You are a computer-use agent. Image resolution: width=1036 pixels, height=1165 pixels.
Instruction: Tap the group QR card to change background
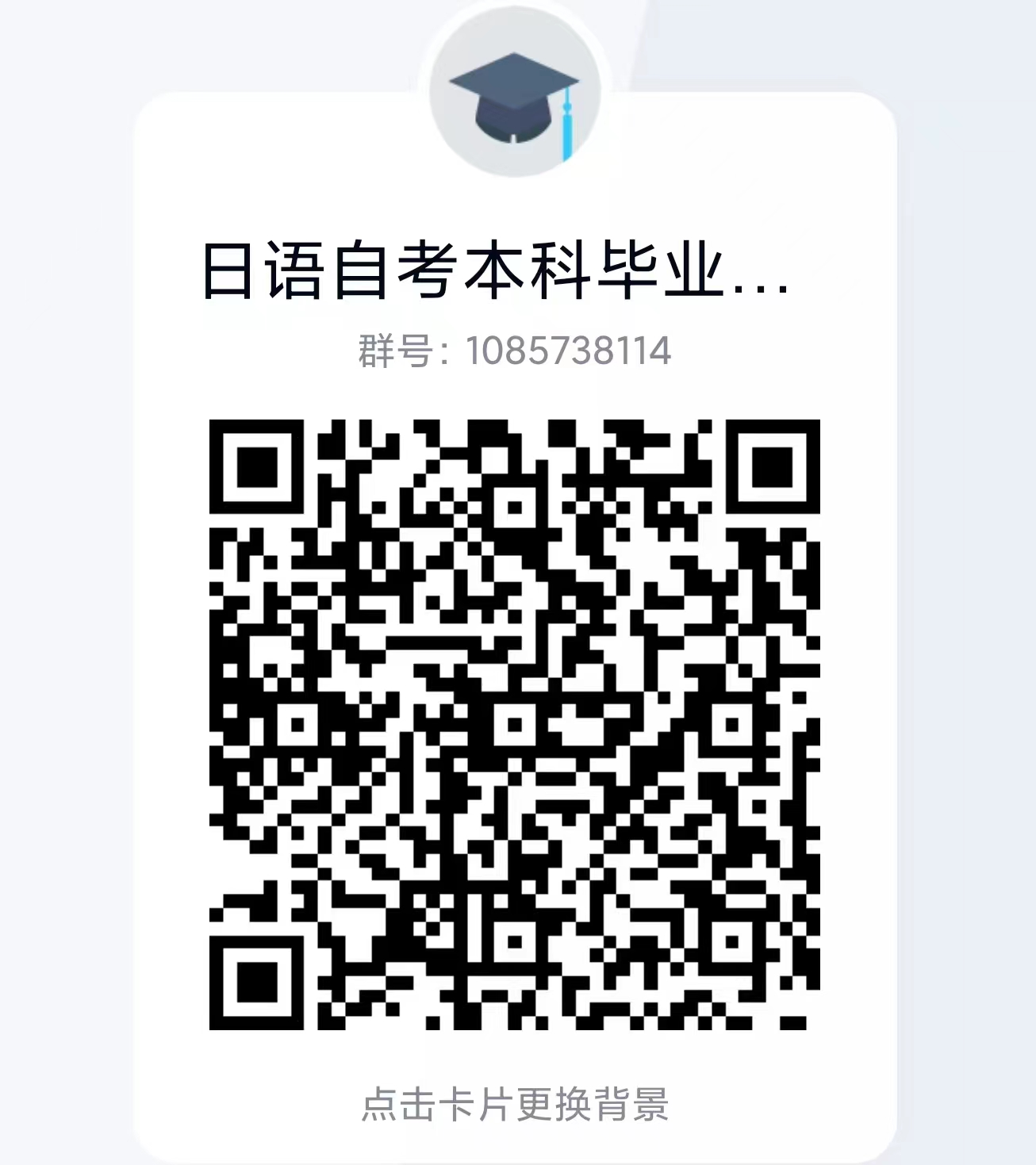pos(515,1103)
